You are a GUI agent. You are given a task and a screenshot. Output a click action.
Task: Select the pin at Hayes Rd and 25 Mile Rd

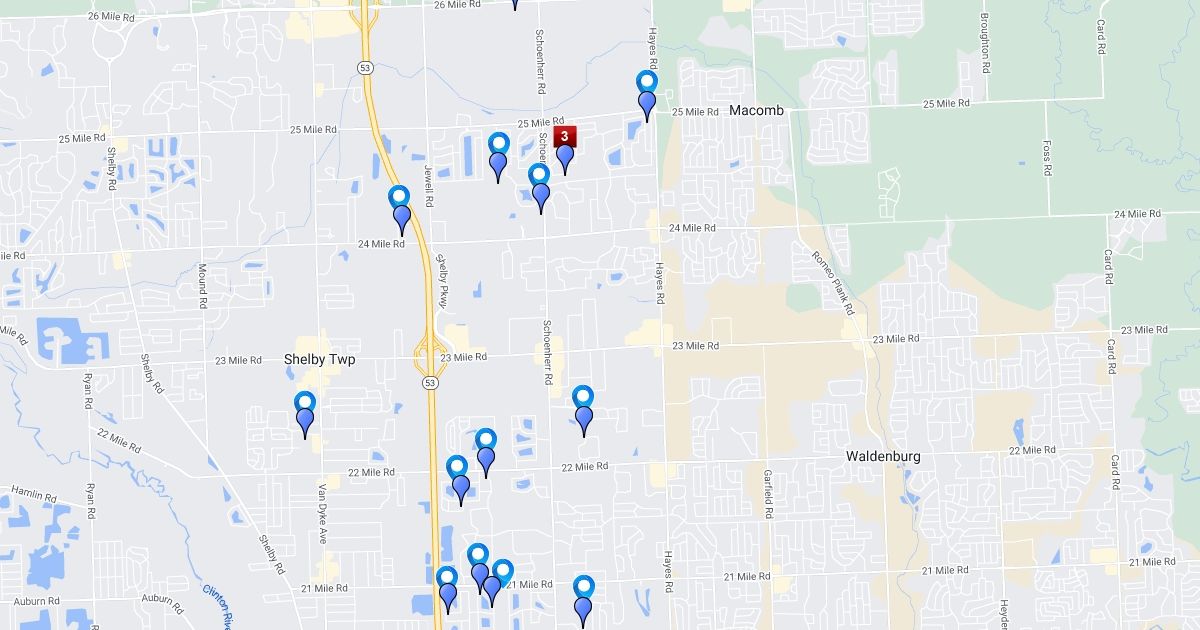click(x=647, y=97)
